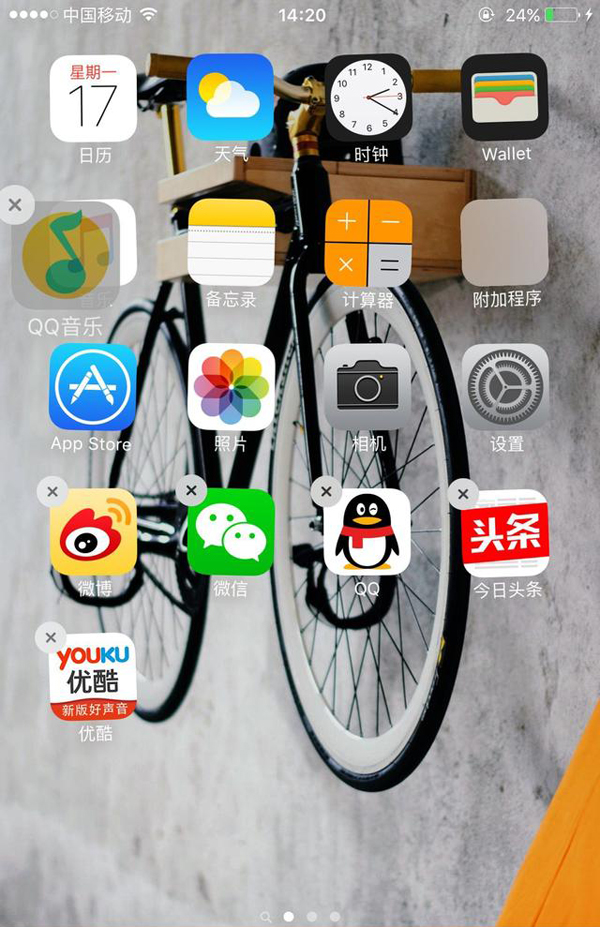Remove 优酷 with its X badge
The image size is (600, 927).
coord(50,637)
